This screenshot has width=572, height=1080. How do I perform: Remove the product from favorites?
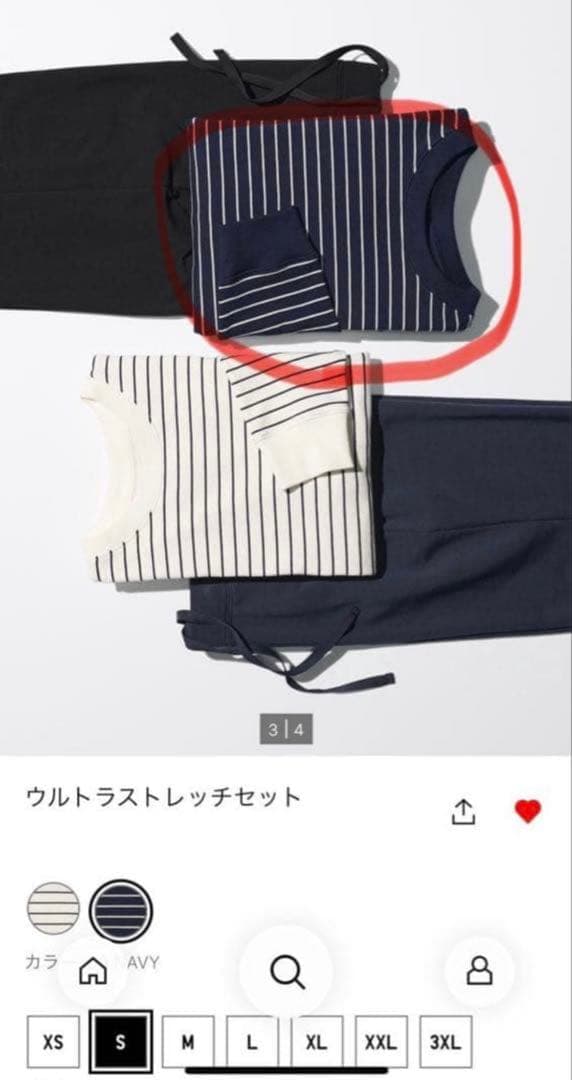(x=528, y=811)
